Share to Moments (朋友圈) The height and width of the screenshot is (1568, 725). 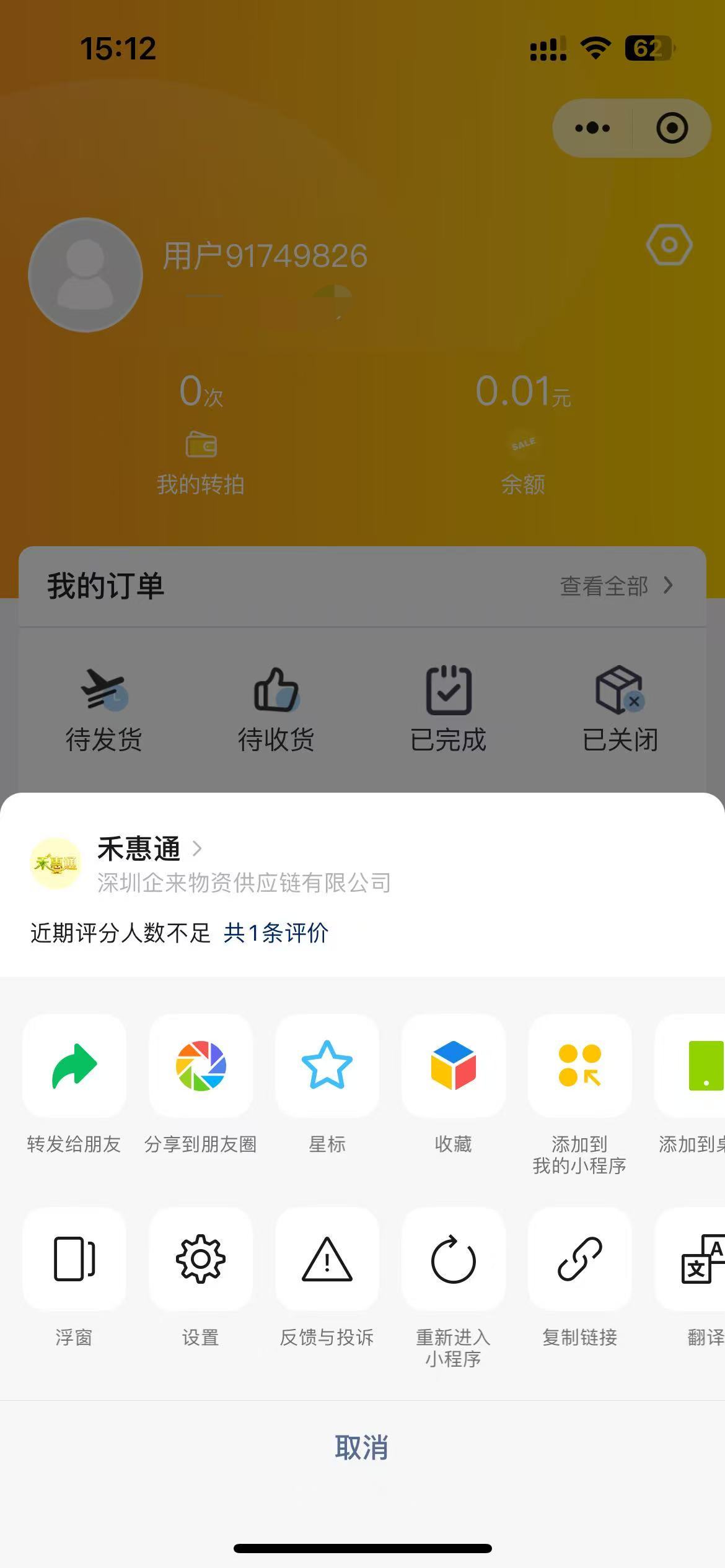[x=201, y=1066]
